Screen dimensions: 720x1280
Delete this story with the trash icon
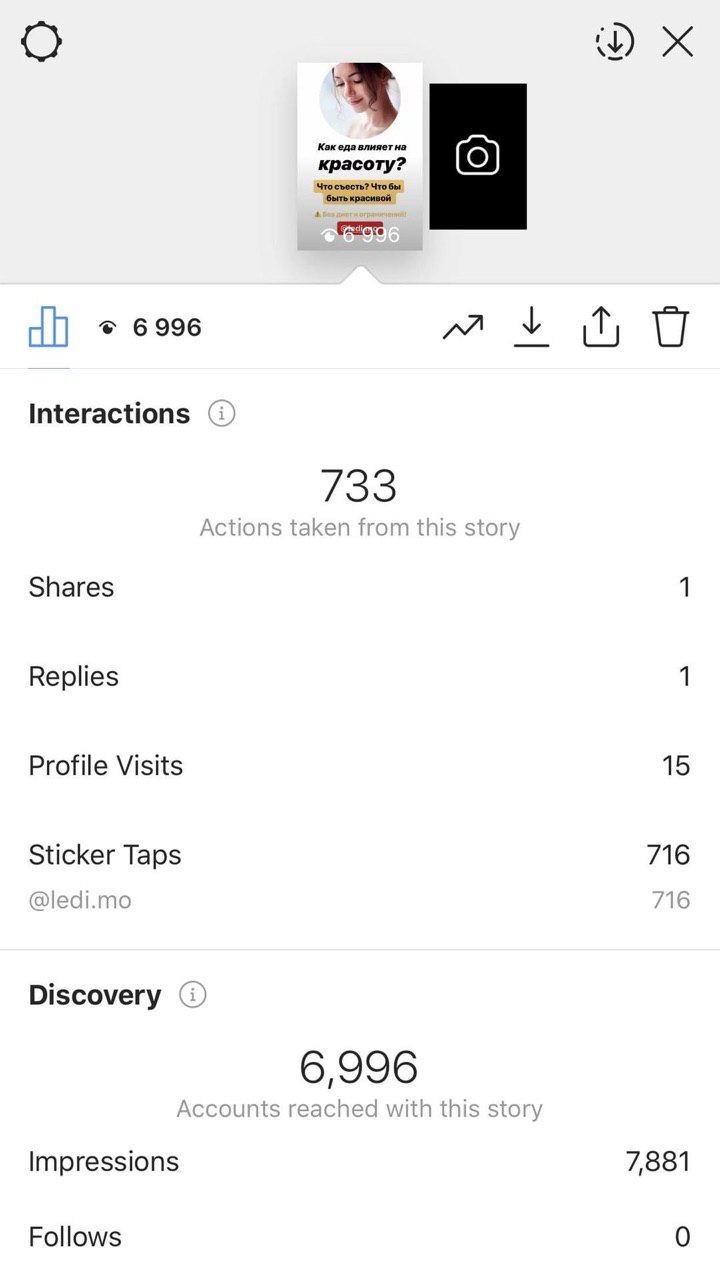[671, 327]
